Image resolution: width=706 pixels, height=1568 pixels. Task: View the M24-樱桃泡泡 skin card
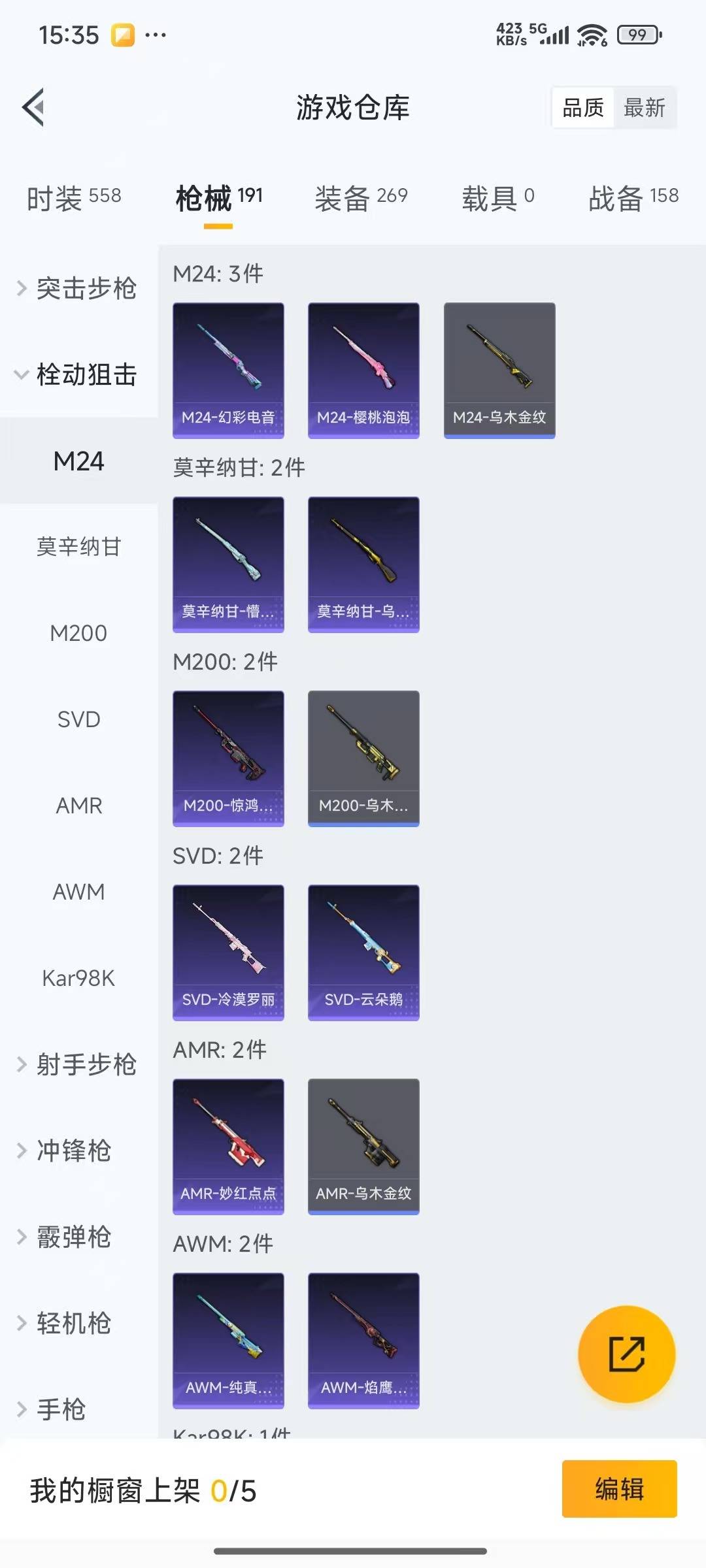[x=363, y=370]
